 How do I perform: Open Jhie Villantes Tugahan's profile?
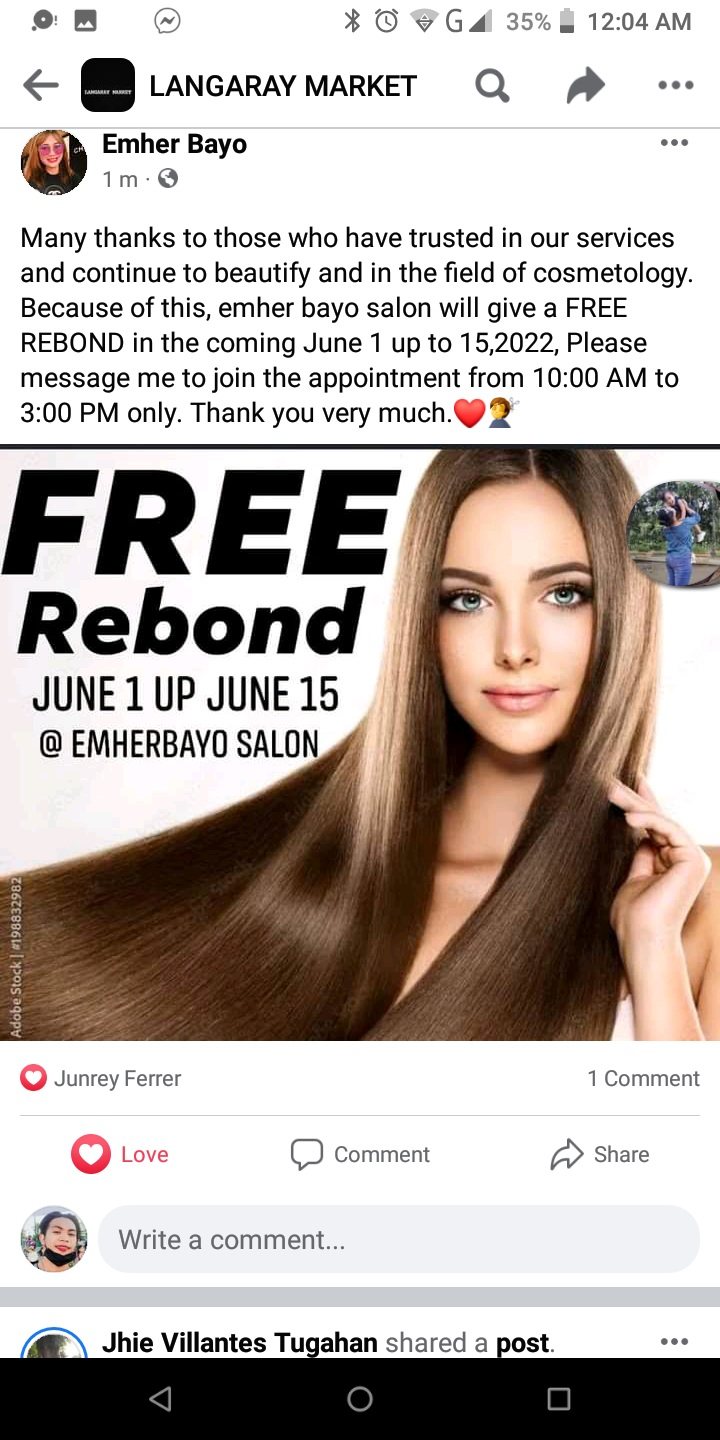tap(240, 1342)
